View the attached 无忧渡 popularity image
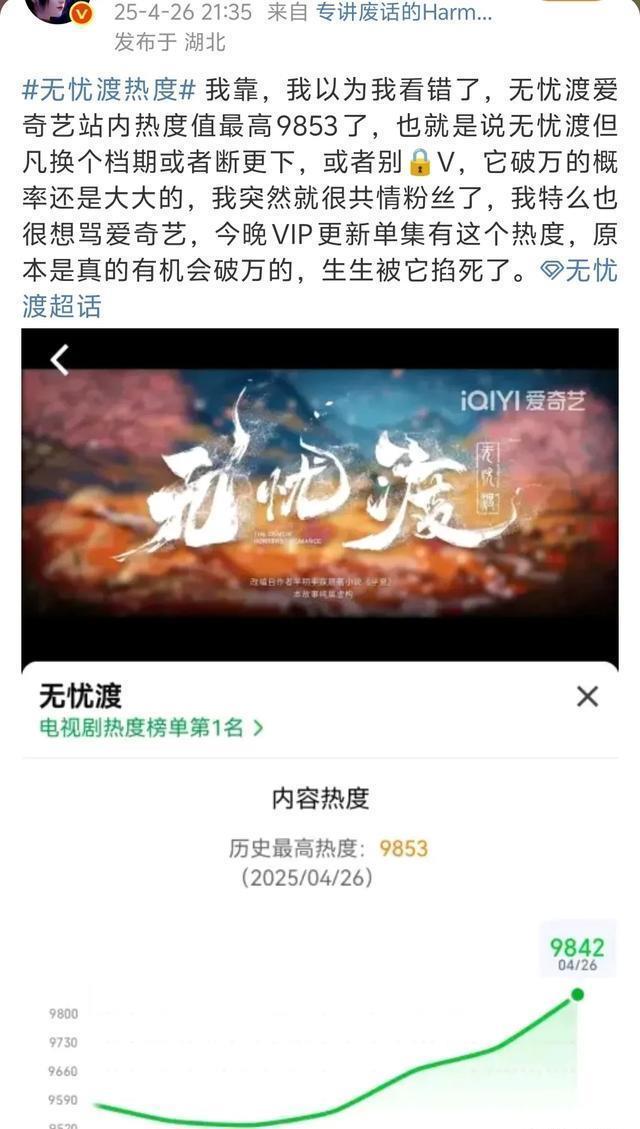The width and height of the screenshot is (640, 1129). pyautogui.click(x=320, y=728)
